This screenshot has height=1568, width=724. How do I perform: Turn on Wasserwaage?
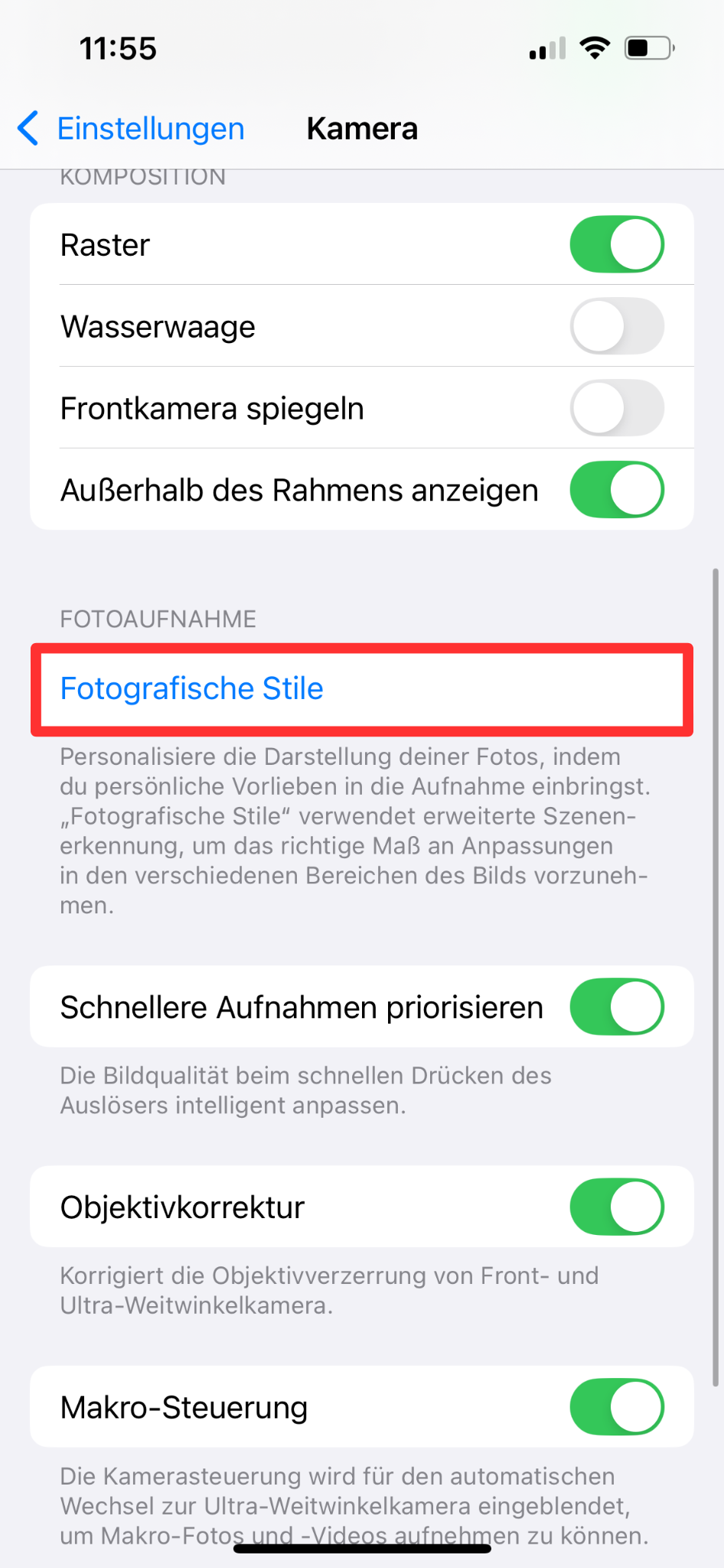(x=617, y=326)
